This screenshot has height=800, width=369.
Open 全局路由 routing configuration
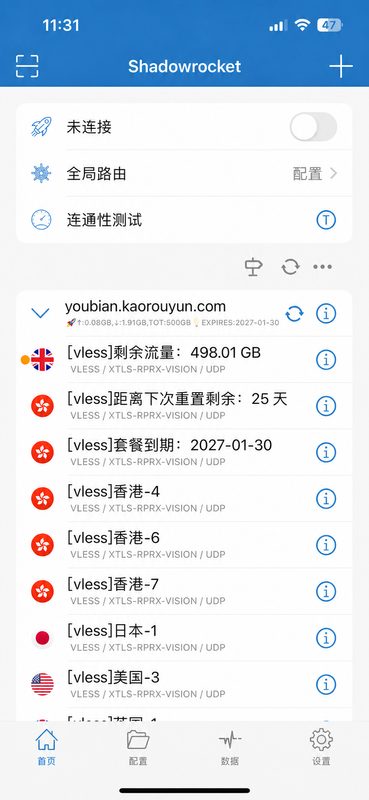184,173
